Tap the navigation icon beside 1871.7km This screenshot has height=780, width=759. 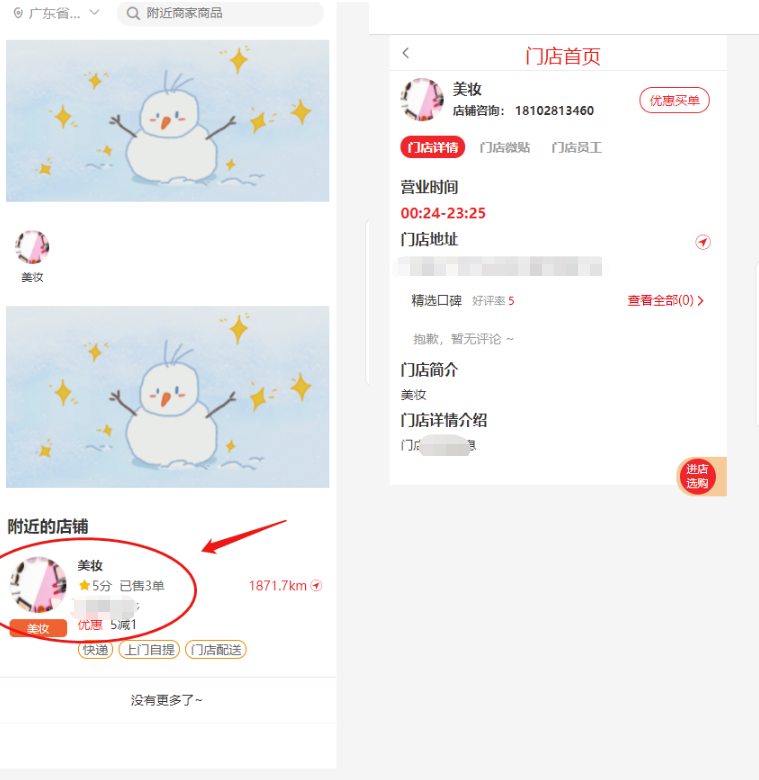[x=316, y=586]
